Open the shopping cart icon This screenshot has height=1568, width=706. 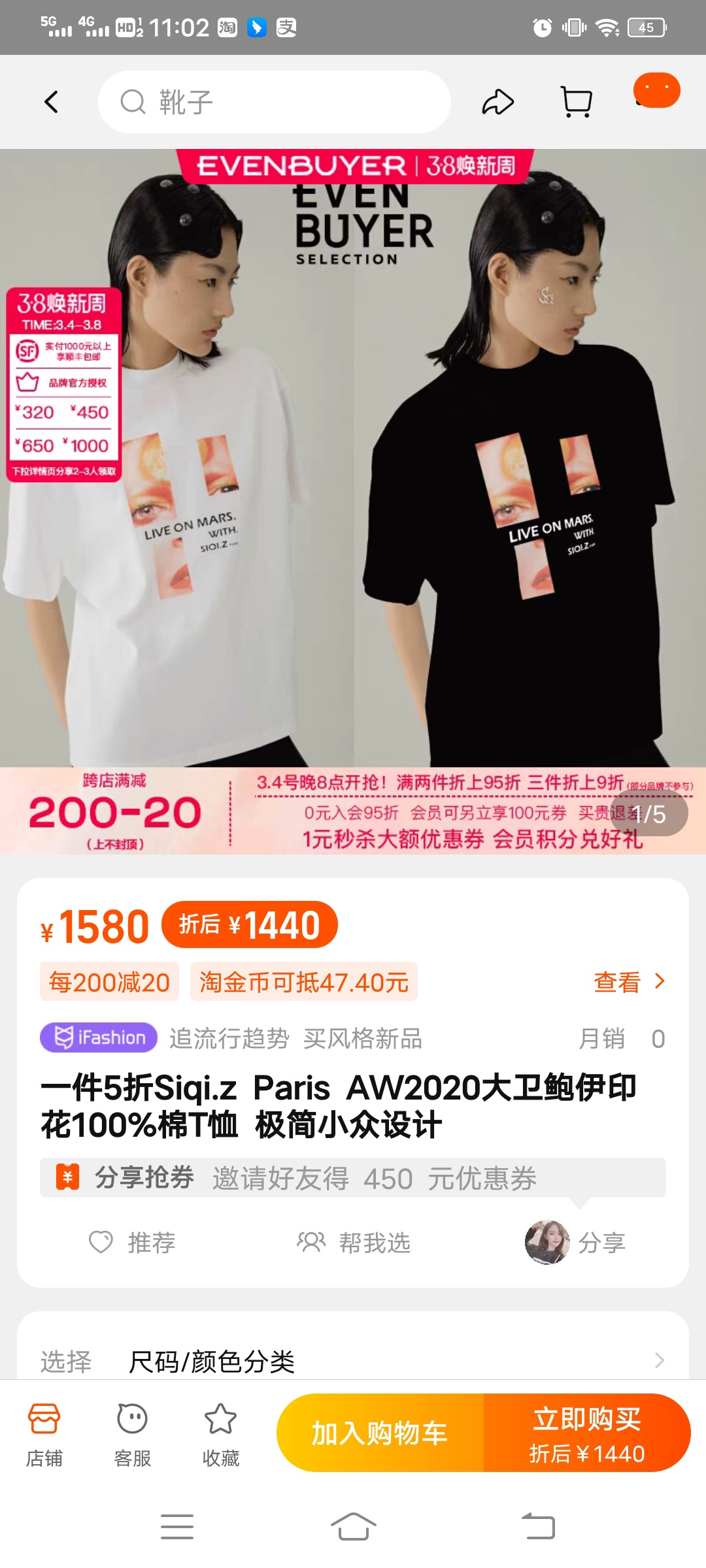click(577, 102)
